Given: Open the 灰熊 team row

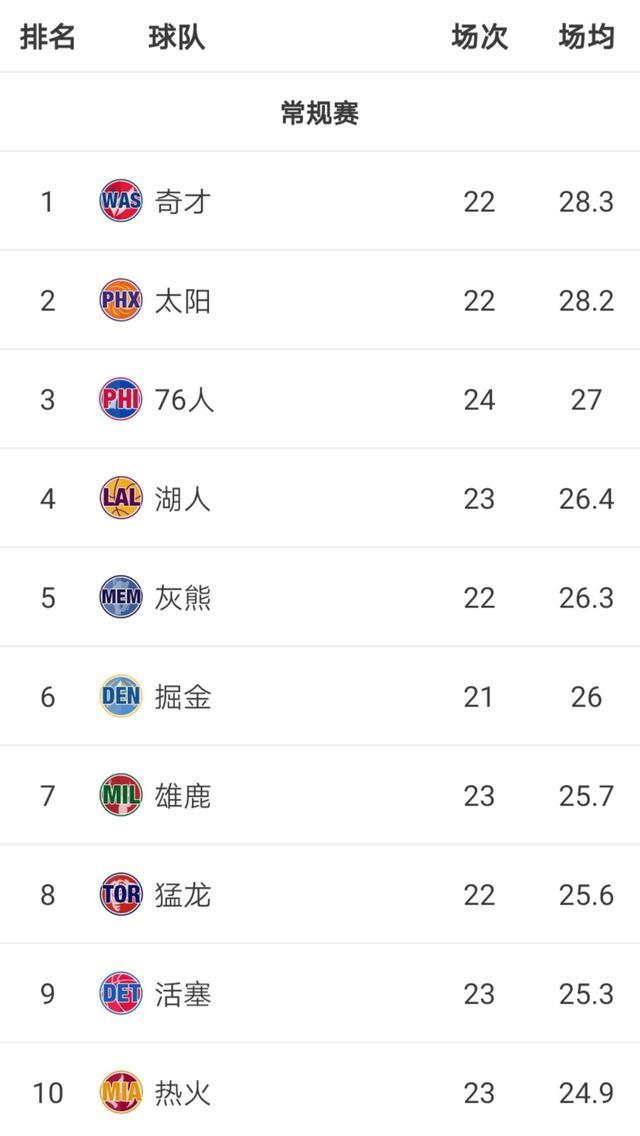Looking at the screenshot, I should (x=320, y=597).
